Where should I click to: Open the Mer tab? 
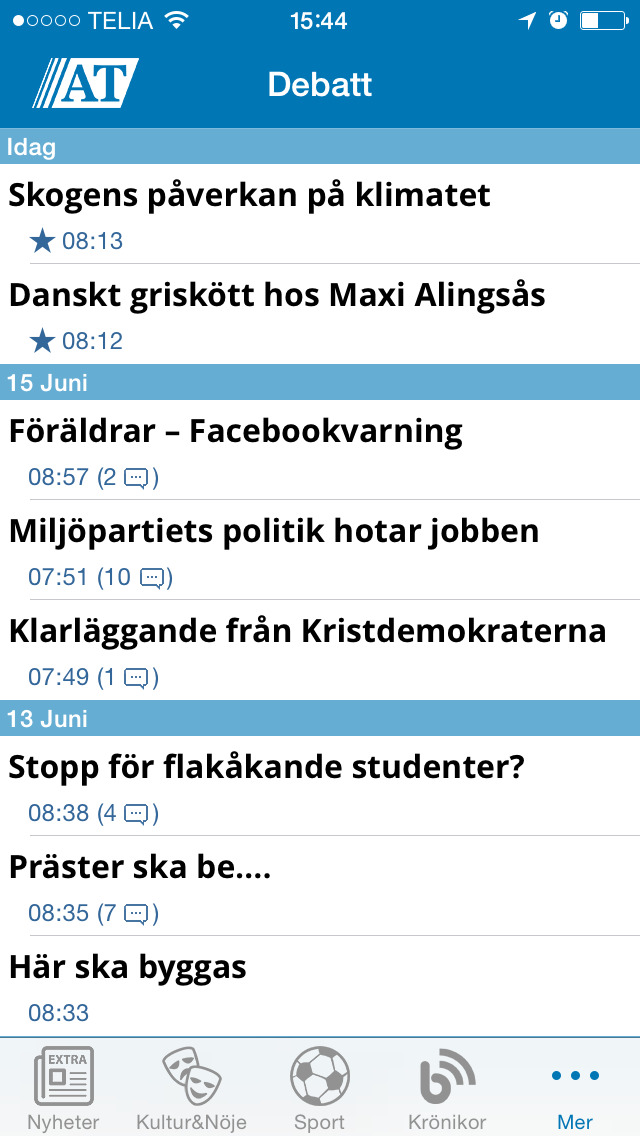pyautogui.click(x=575, y=1087)
